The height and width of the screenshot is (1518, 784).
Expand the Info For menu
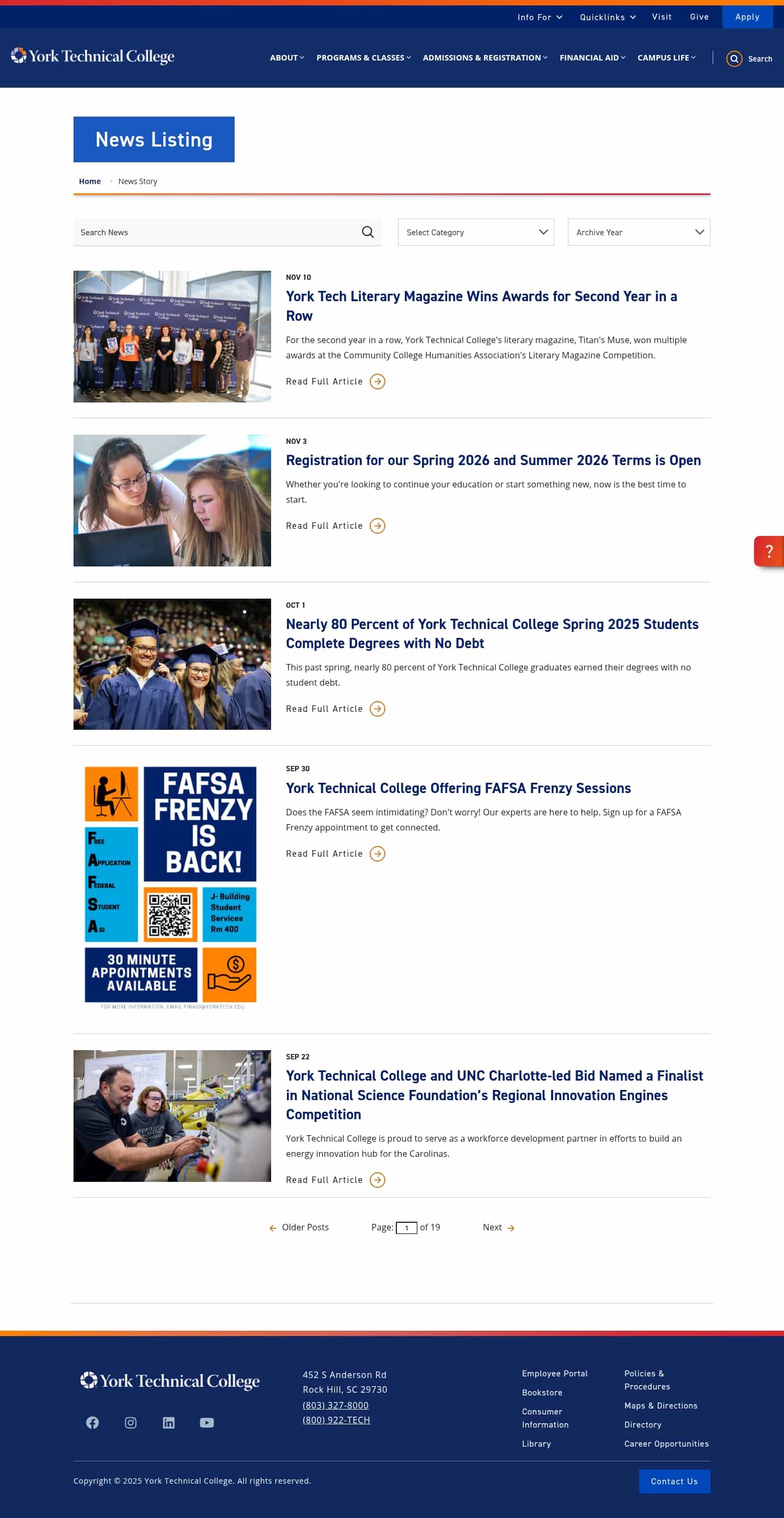540,17
